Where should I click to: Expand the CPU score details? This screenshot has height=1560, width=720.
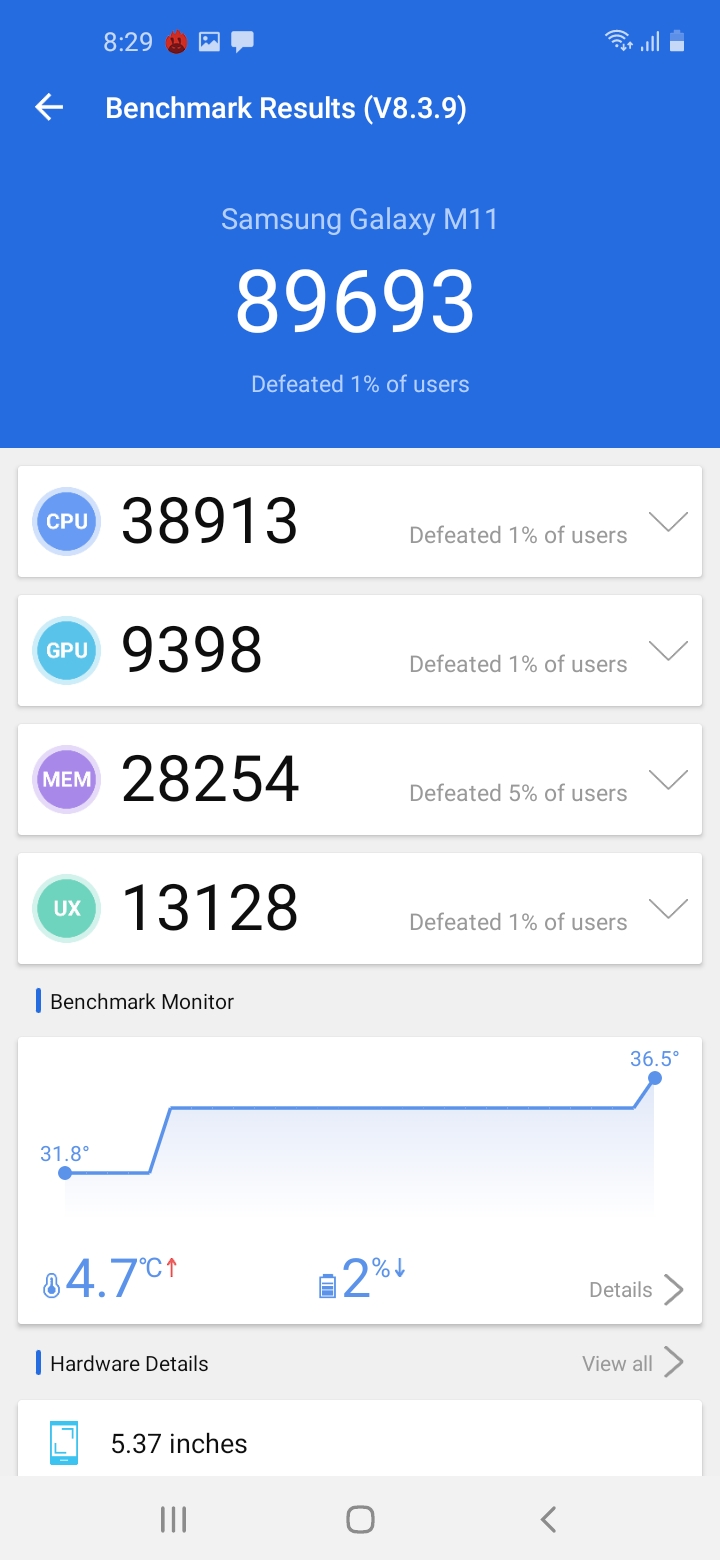[667, 522]
